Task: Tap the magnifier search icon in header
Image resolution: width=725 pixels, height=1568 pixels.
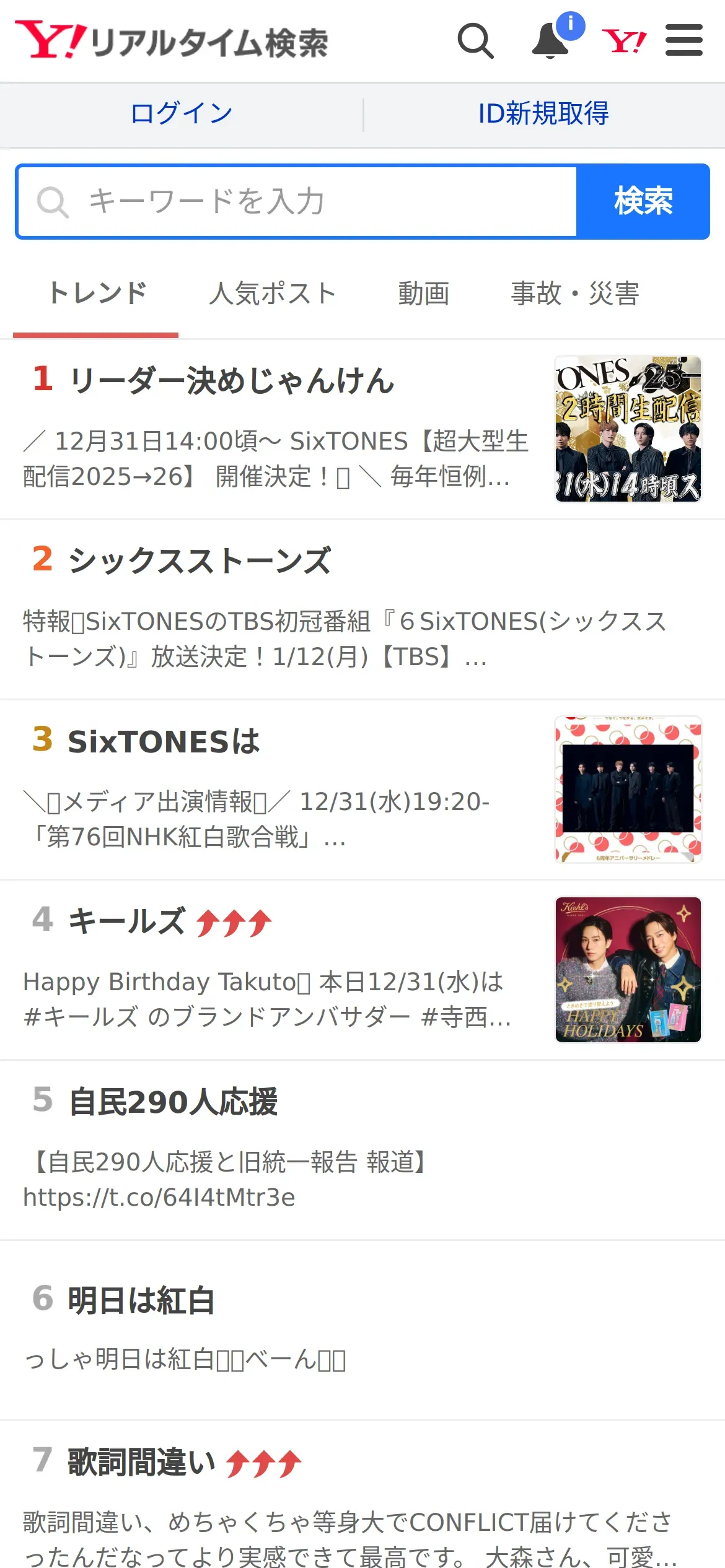Action: click(x=475, y=41)
